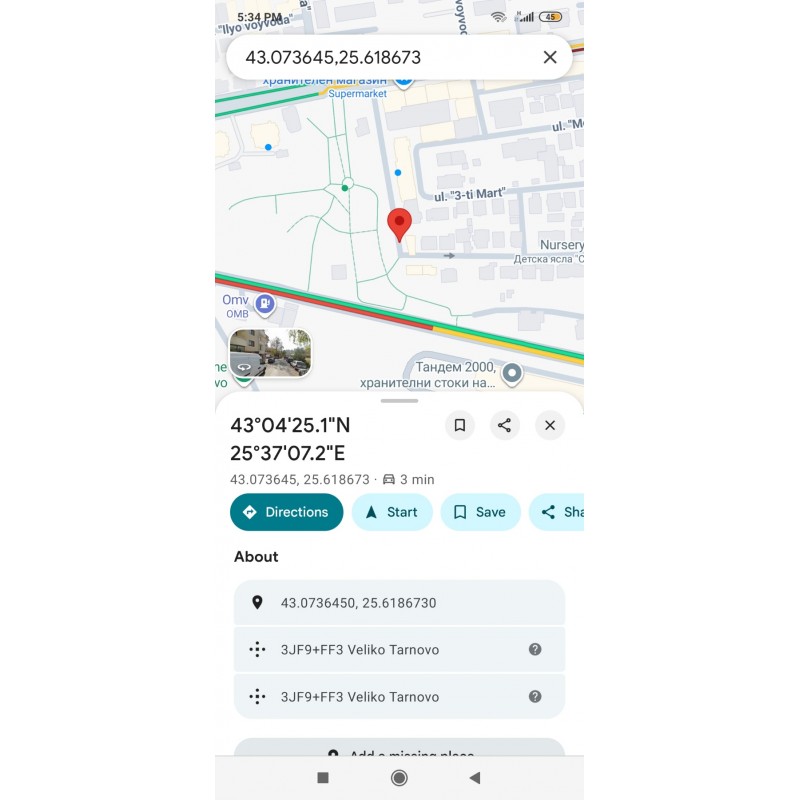This screenshot has width=800, height=800.
Task: Tap the OMV gas station marker
Action: coord(264,303)
